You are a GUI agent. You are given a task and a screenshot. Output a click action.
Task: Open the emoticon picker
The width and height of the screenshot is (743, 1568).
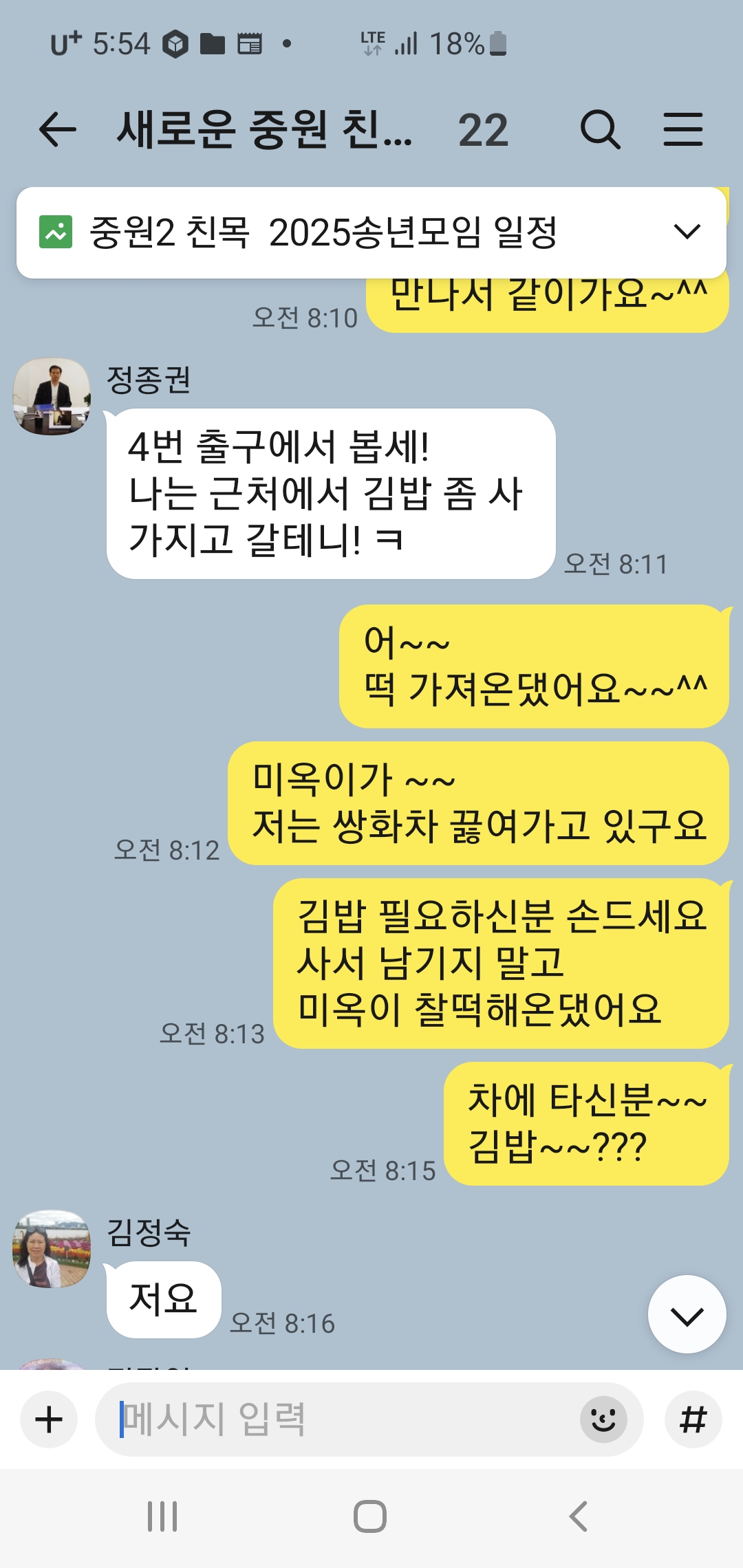click(x=603, y=1419)
